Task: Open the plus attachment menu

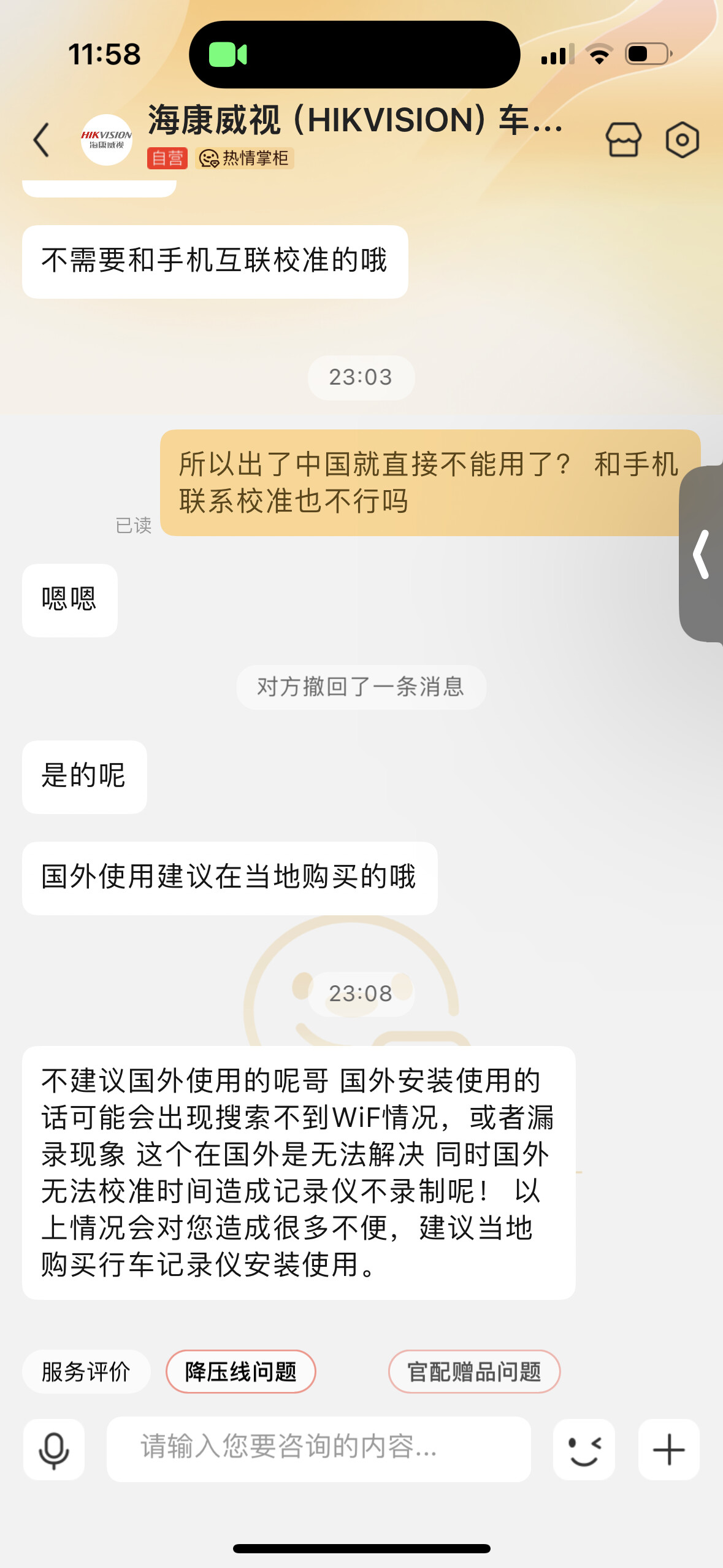Action: pyautogui.click(x=668, y=1449)
